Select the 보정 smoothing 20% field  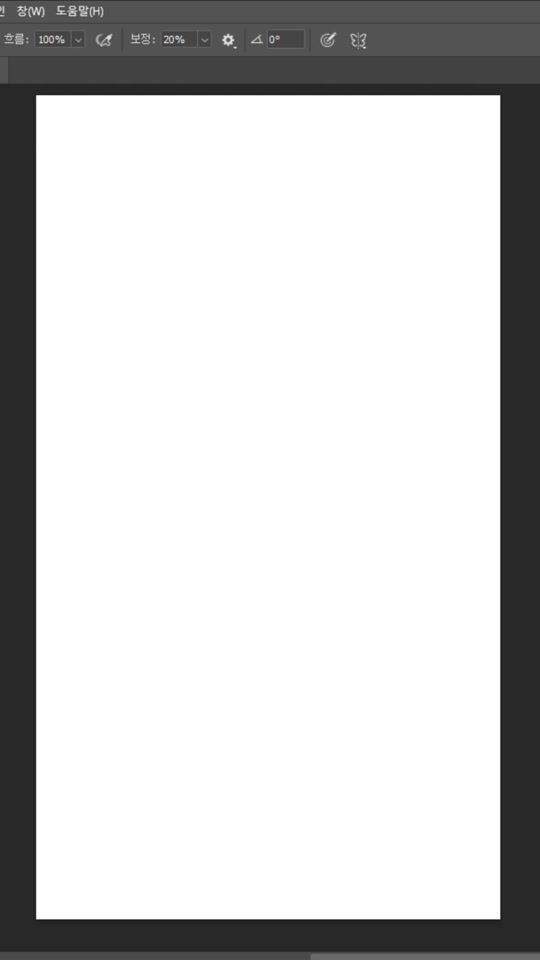click(179, 40)
